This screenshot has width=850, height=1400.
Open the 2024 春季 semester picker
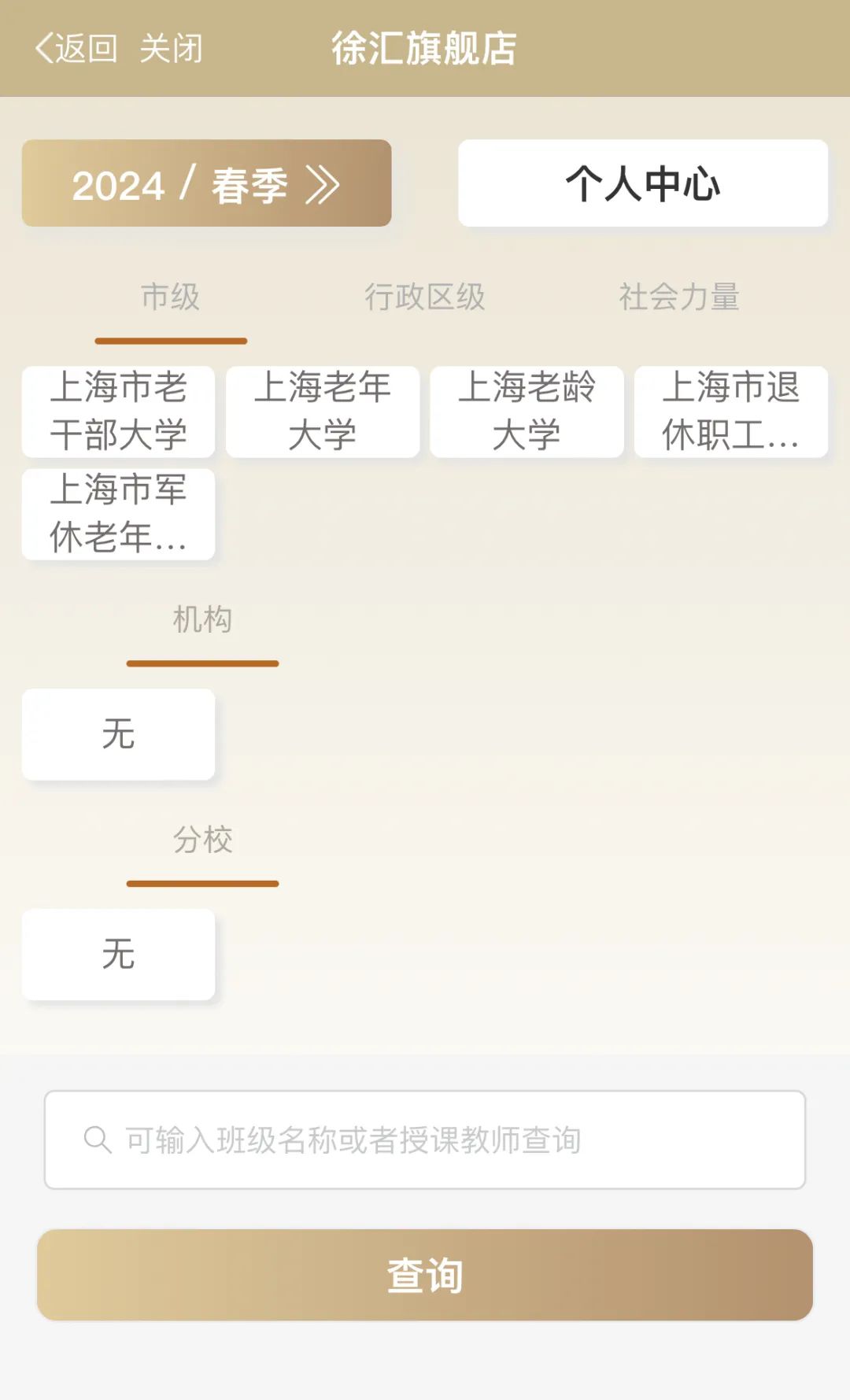205,184
